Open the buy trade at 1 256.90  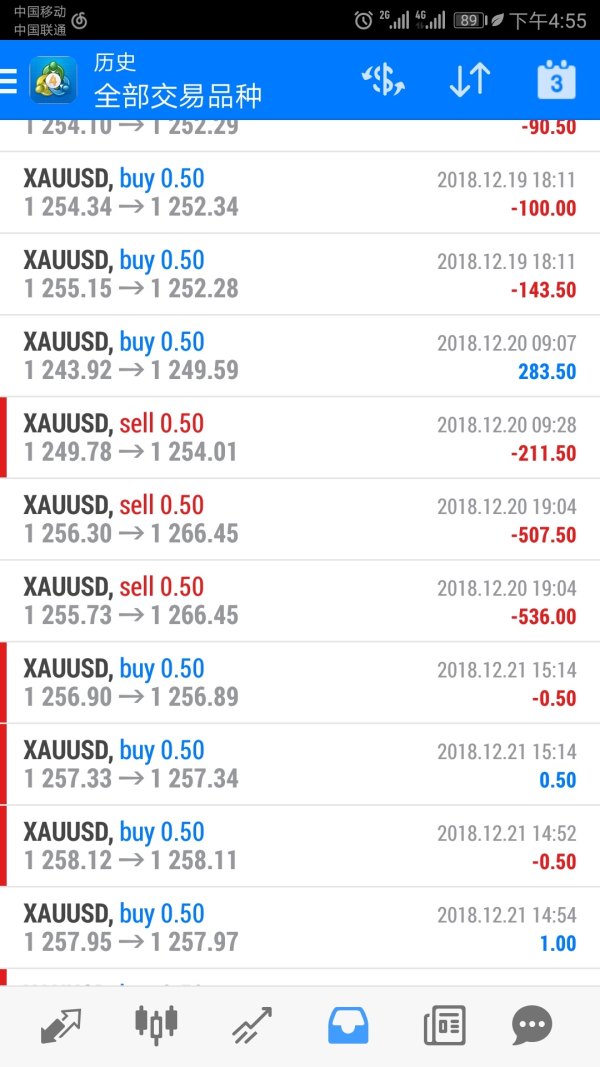[x=300, y=683]
